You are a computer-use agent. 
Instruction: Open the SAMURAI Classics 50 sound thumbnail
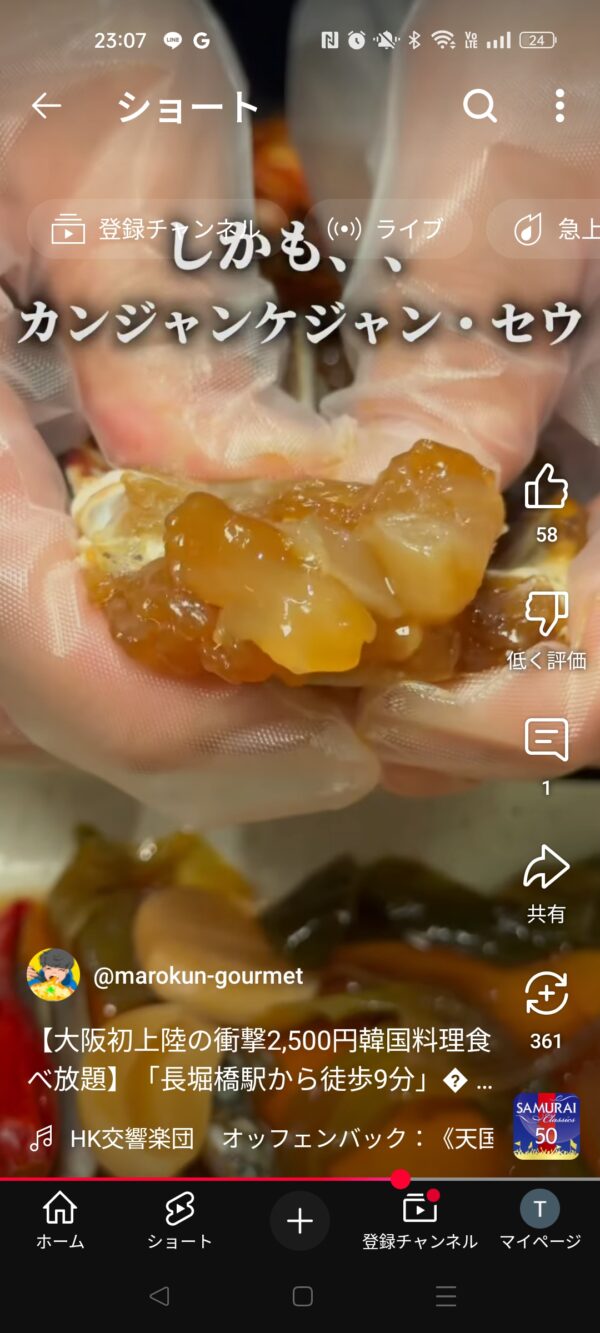coord(546,1127)
